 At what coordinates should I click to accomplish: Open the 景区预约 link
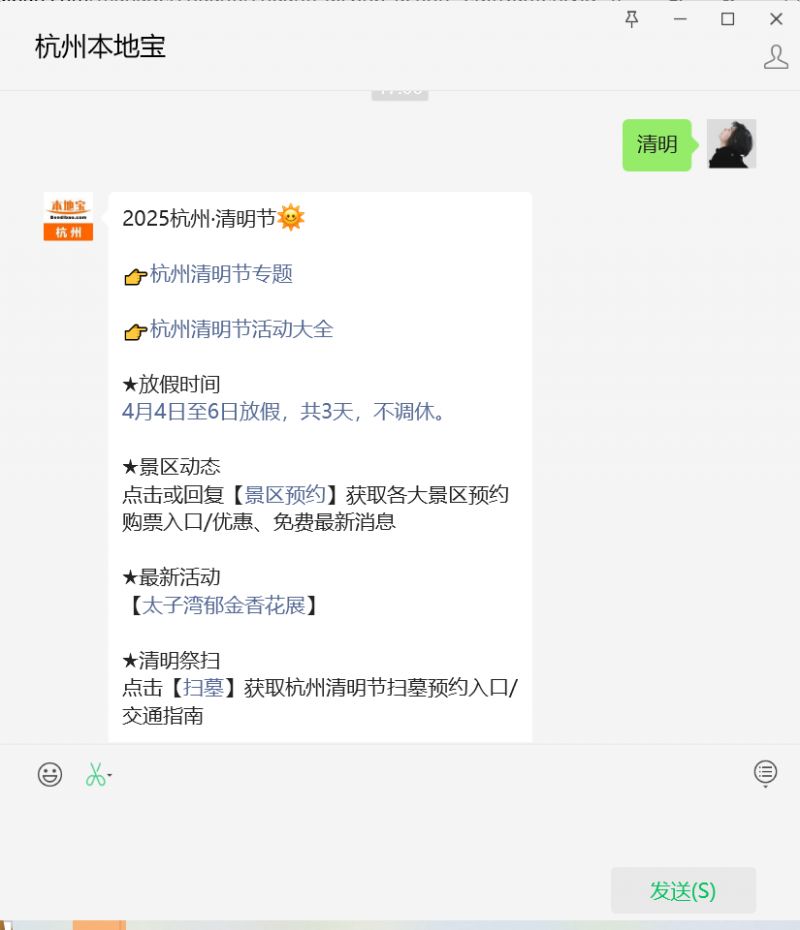pyautogui.click(x=285, y=494)
